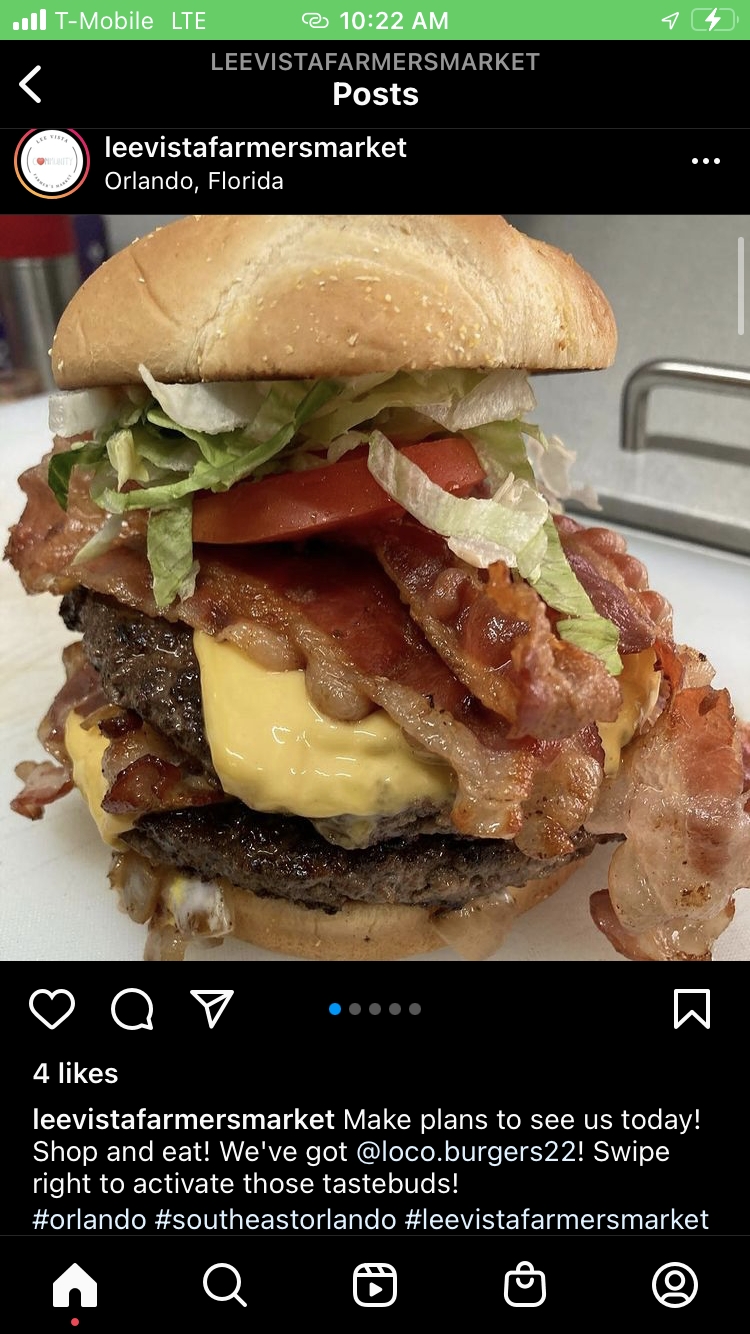
Task: Open the Orlando, Florida location
Action: [x=194, y=182]
